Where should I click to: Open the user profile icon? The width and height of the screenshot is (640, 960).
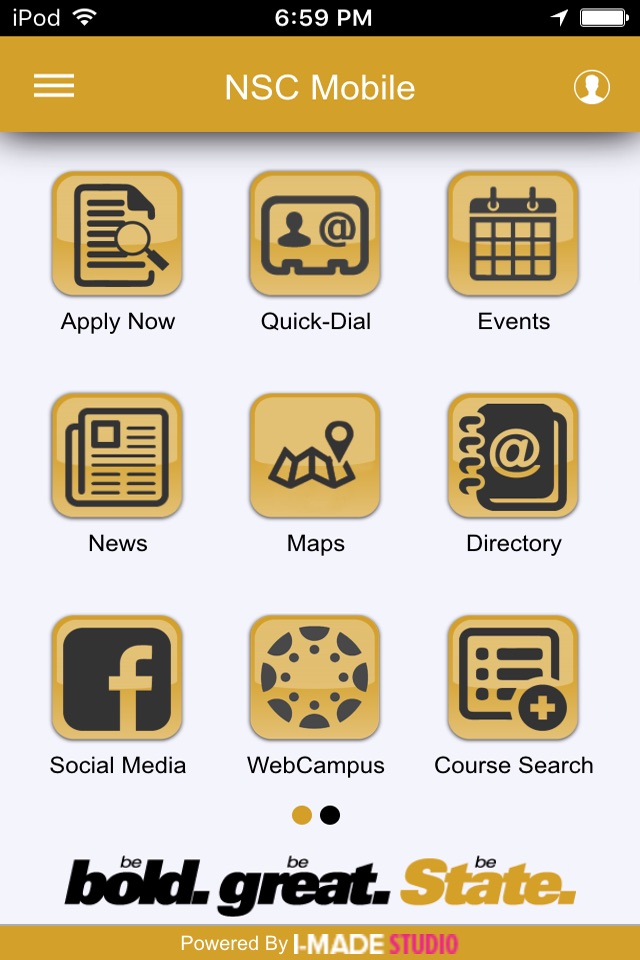[x=591, y=87]
